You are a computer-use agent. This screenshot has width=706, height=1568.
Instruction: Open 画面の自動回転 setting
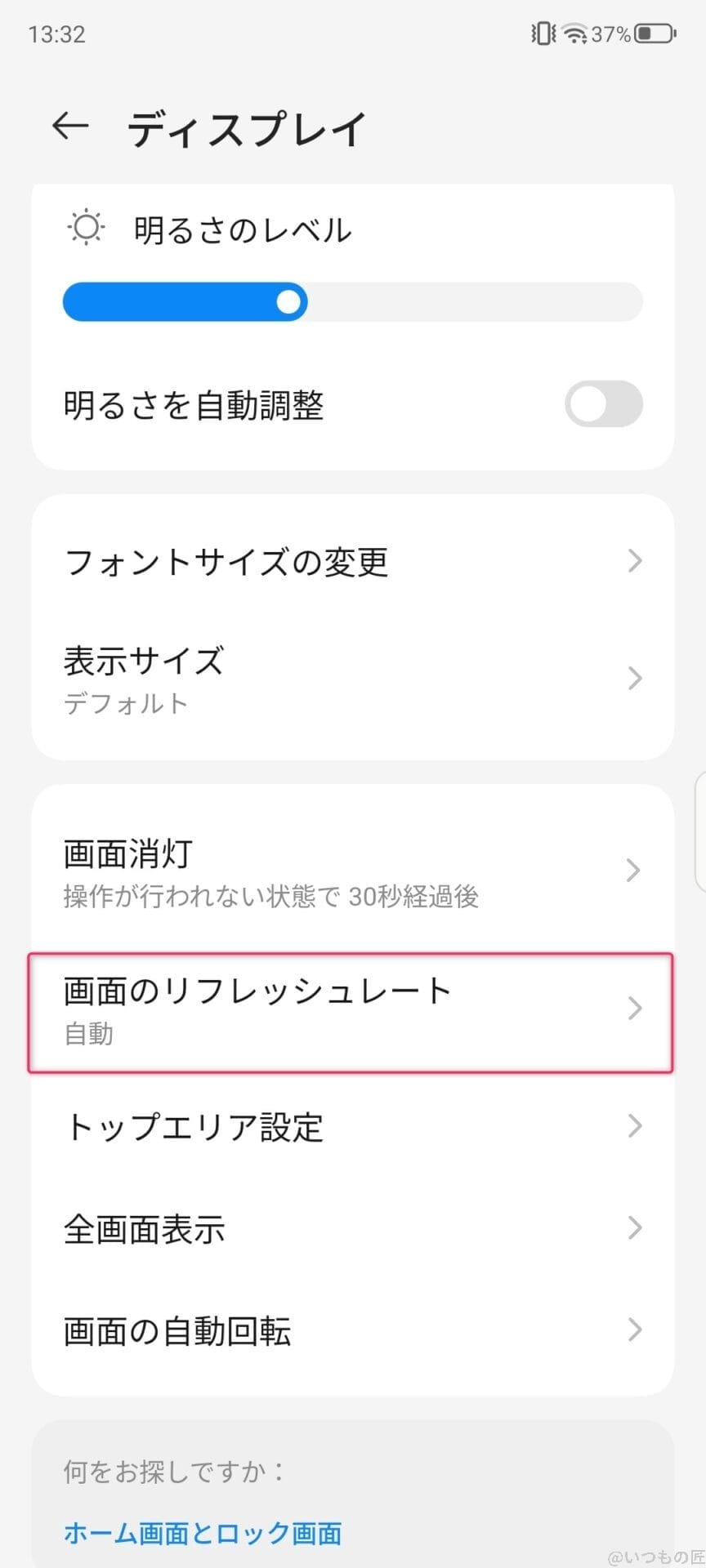coord(352,1331)
